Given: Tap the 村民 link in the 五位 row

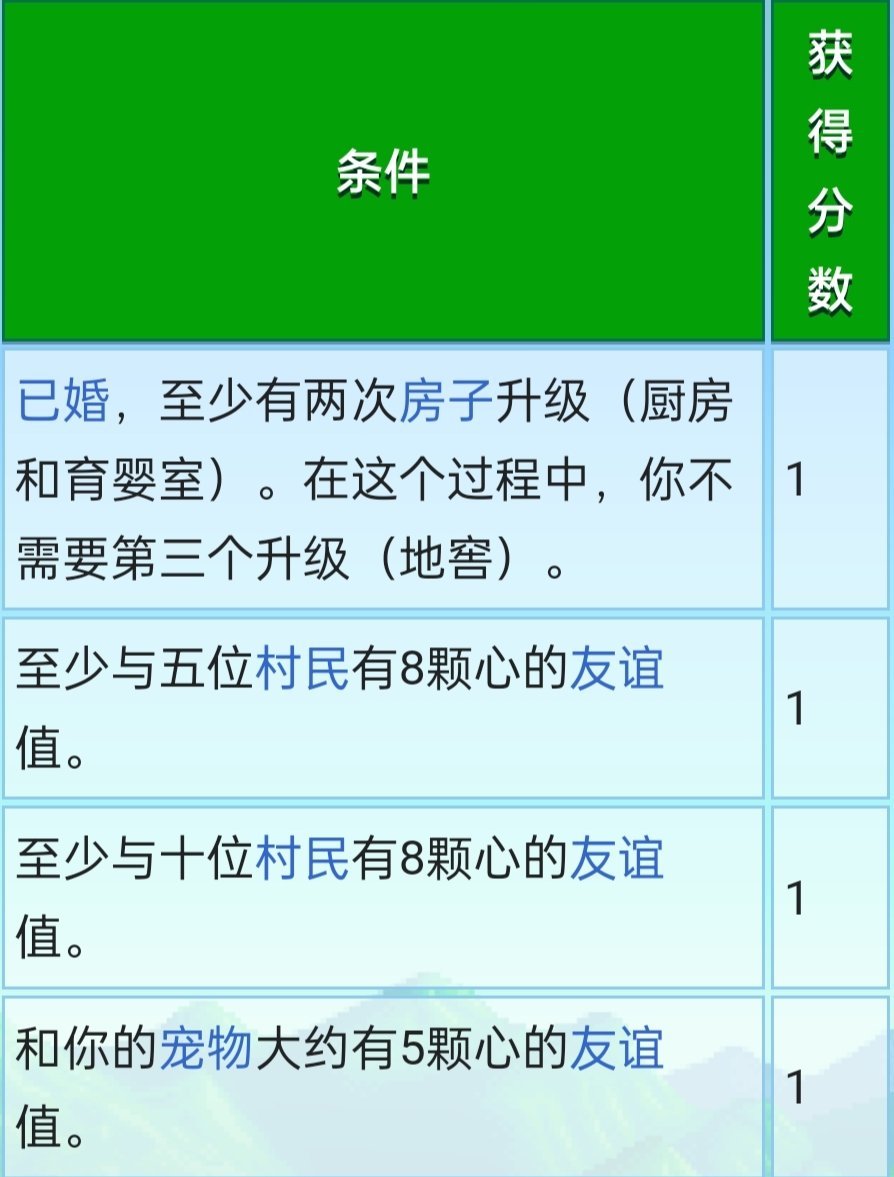Looking at the screenshot, I should click(302, 670).
